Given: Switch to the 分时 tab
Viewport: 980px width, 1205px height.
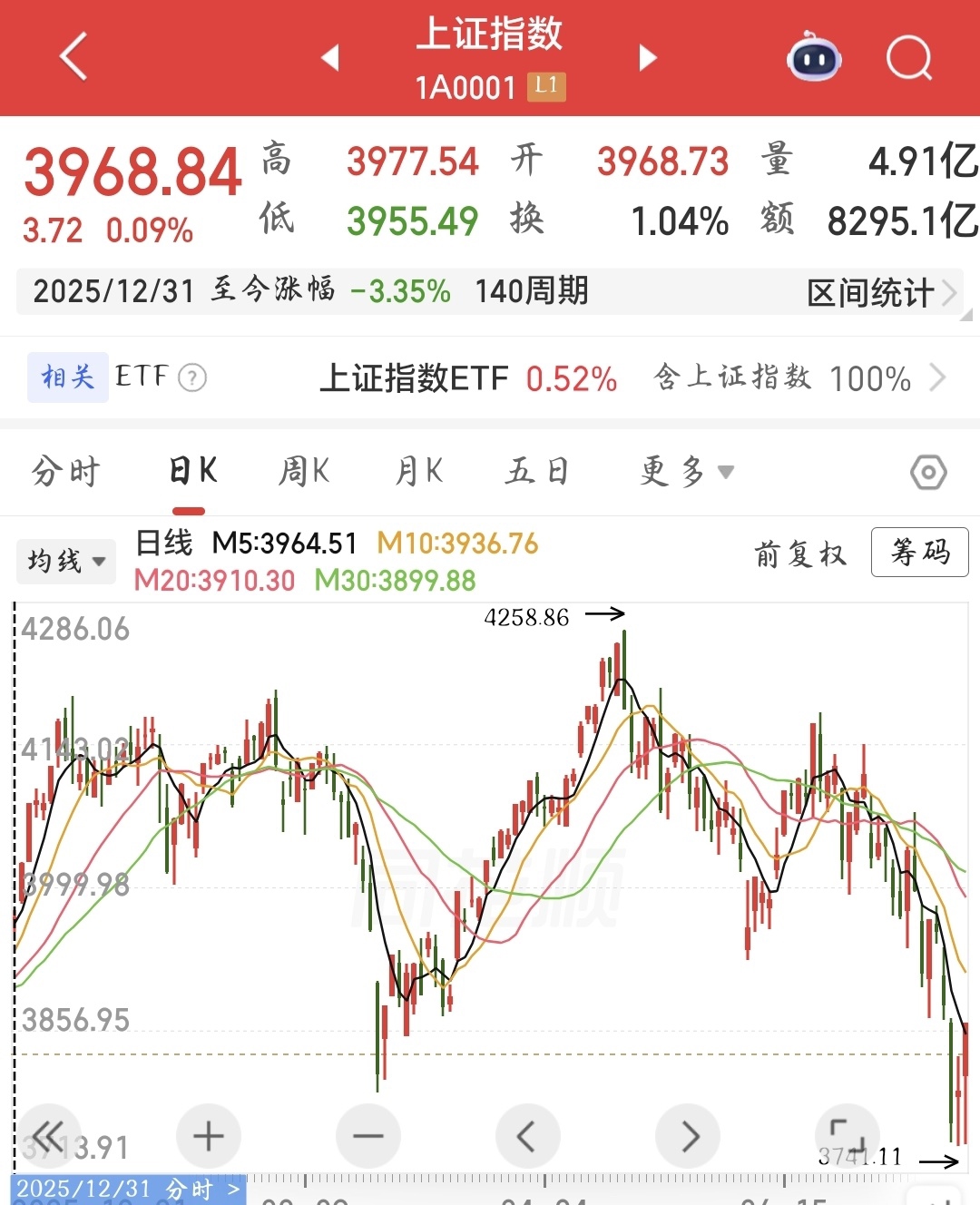Looking at the screenshot, I should (x=65, y=472).
